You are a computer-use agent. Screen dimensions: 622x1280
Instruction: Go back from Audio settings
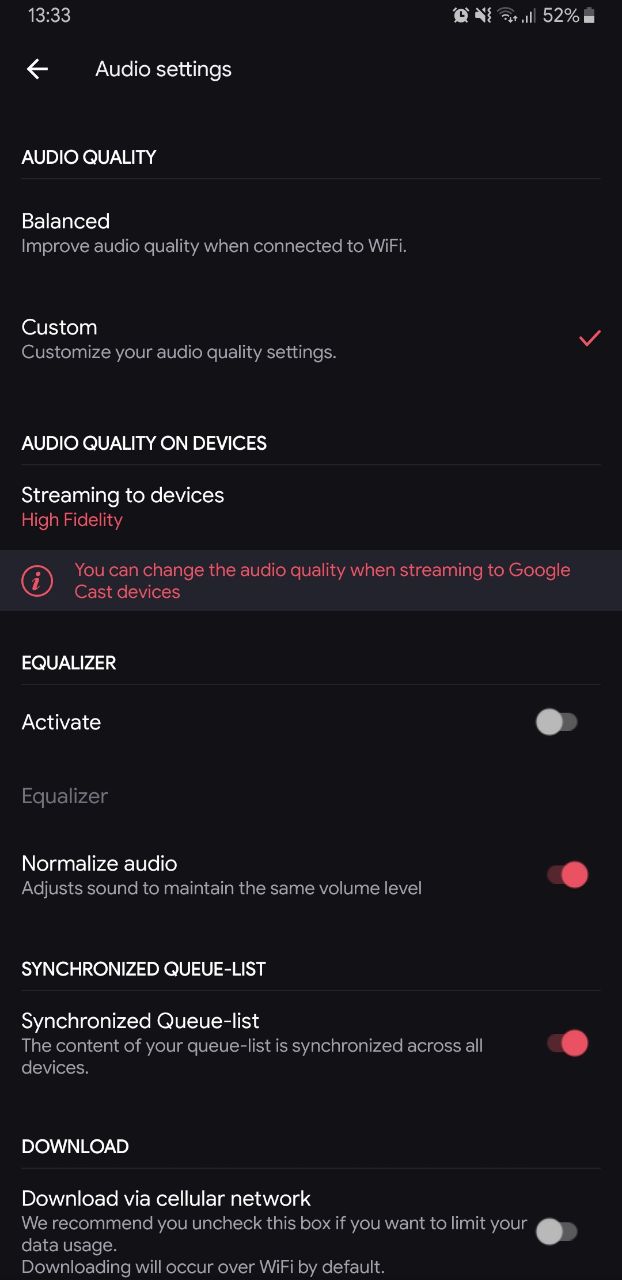pos(38,69)
